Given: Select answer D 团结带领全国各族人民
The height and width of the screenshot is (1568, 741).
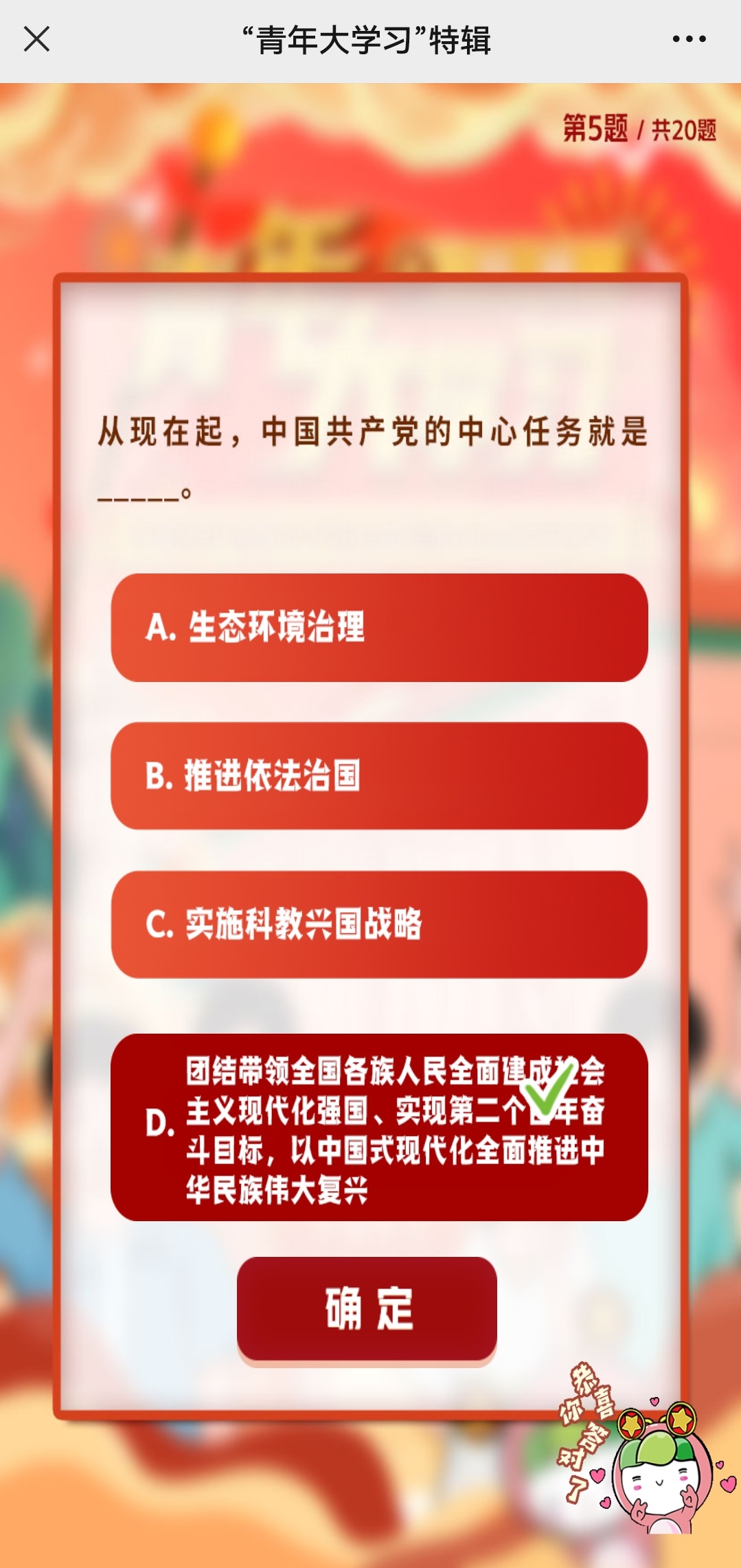Looking at the screenshot, I should coord(379,1126).
